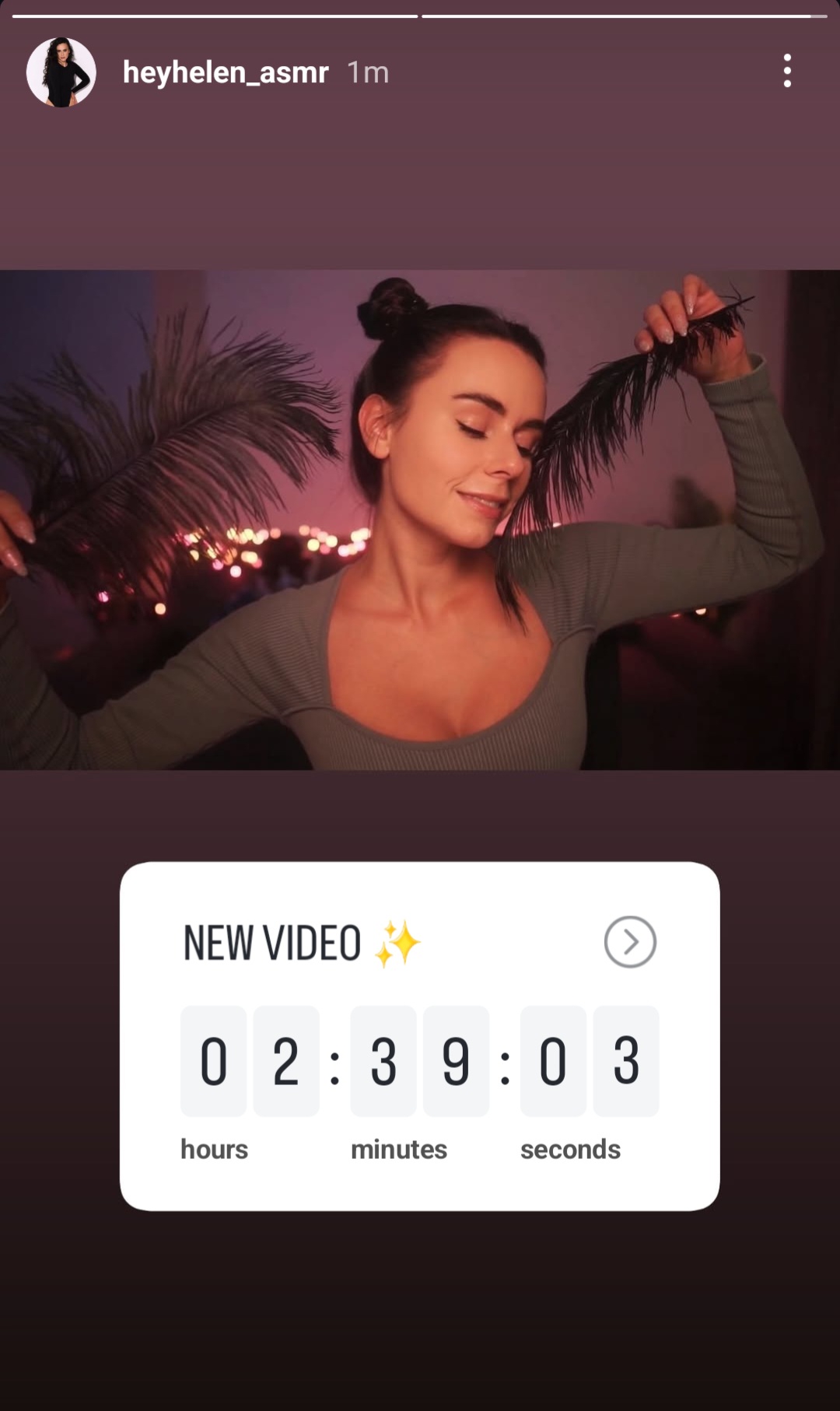Viewport: 840px width, 1411px height.
Task: Tap the arrow on the NEW VIDEO countdown
Action: [629, 941]
